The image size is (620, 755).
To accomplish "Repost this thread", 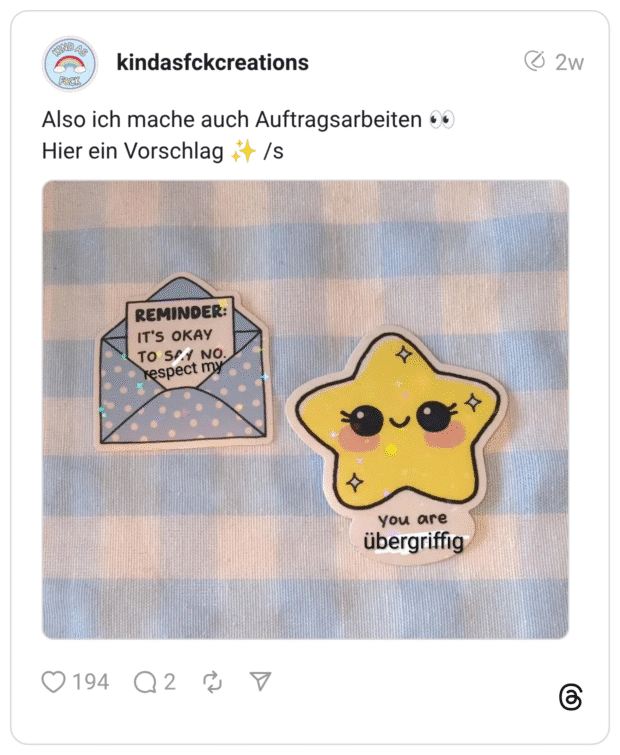I will (212, 682).
